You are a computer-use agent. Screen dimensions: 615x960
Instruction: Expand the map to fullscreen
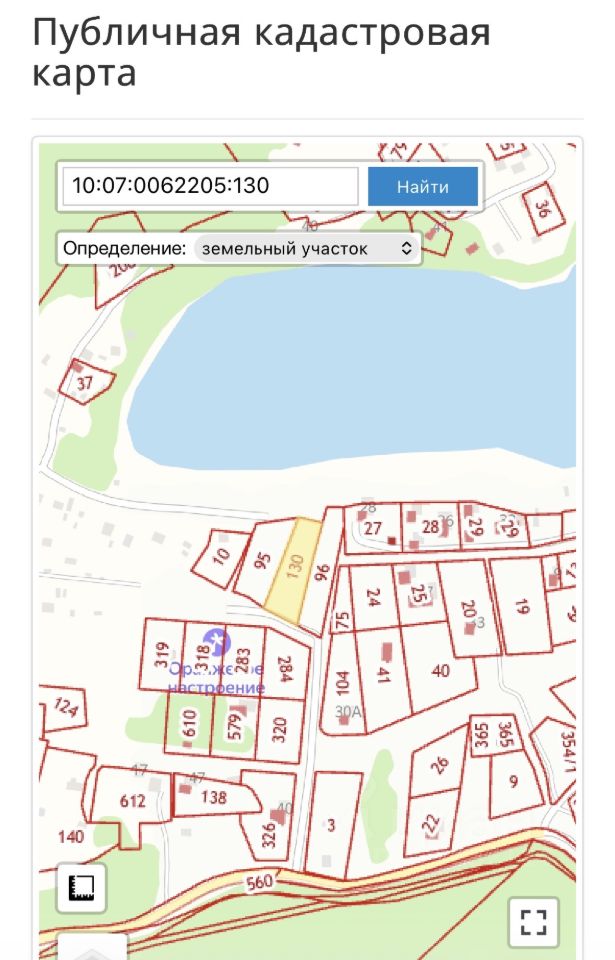(x=534, y=922)
